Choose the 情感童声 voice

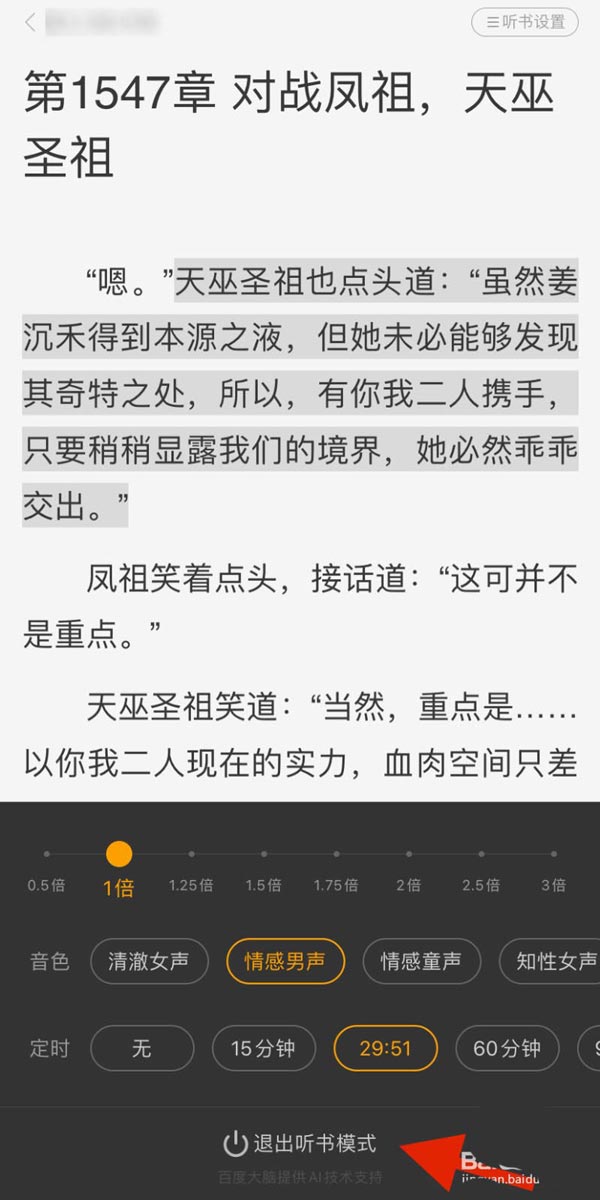tap(421, 962)
